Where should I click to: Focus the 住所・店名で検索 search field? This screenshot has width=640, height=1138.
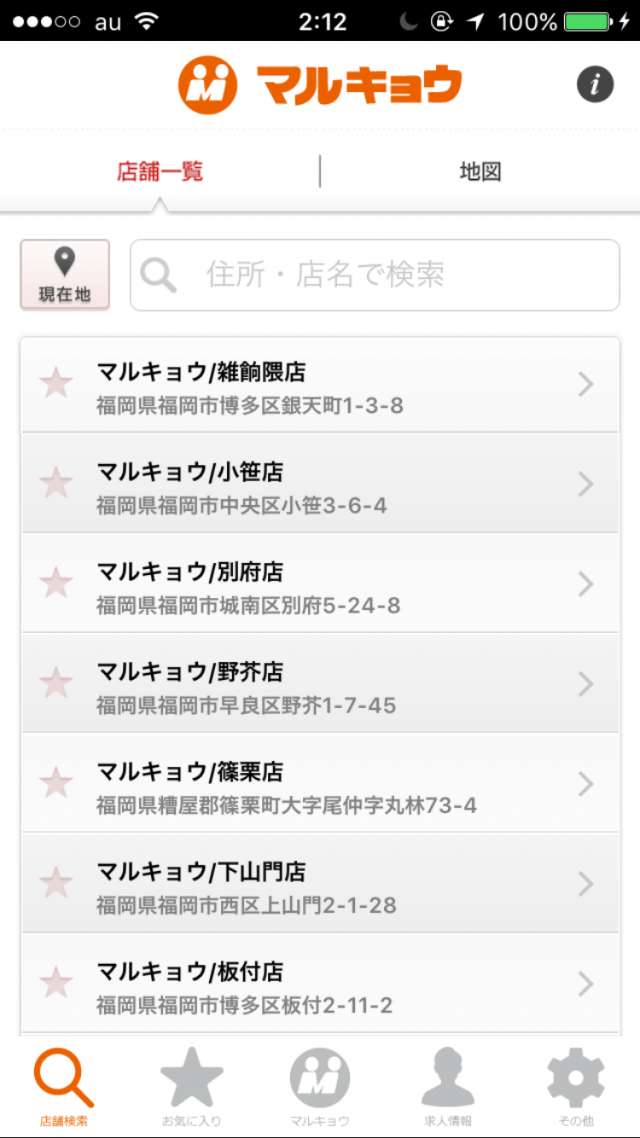pos(374,275)
